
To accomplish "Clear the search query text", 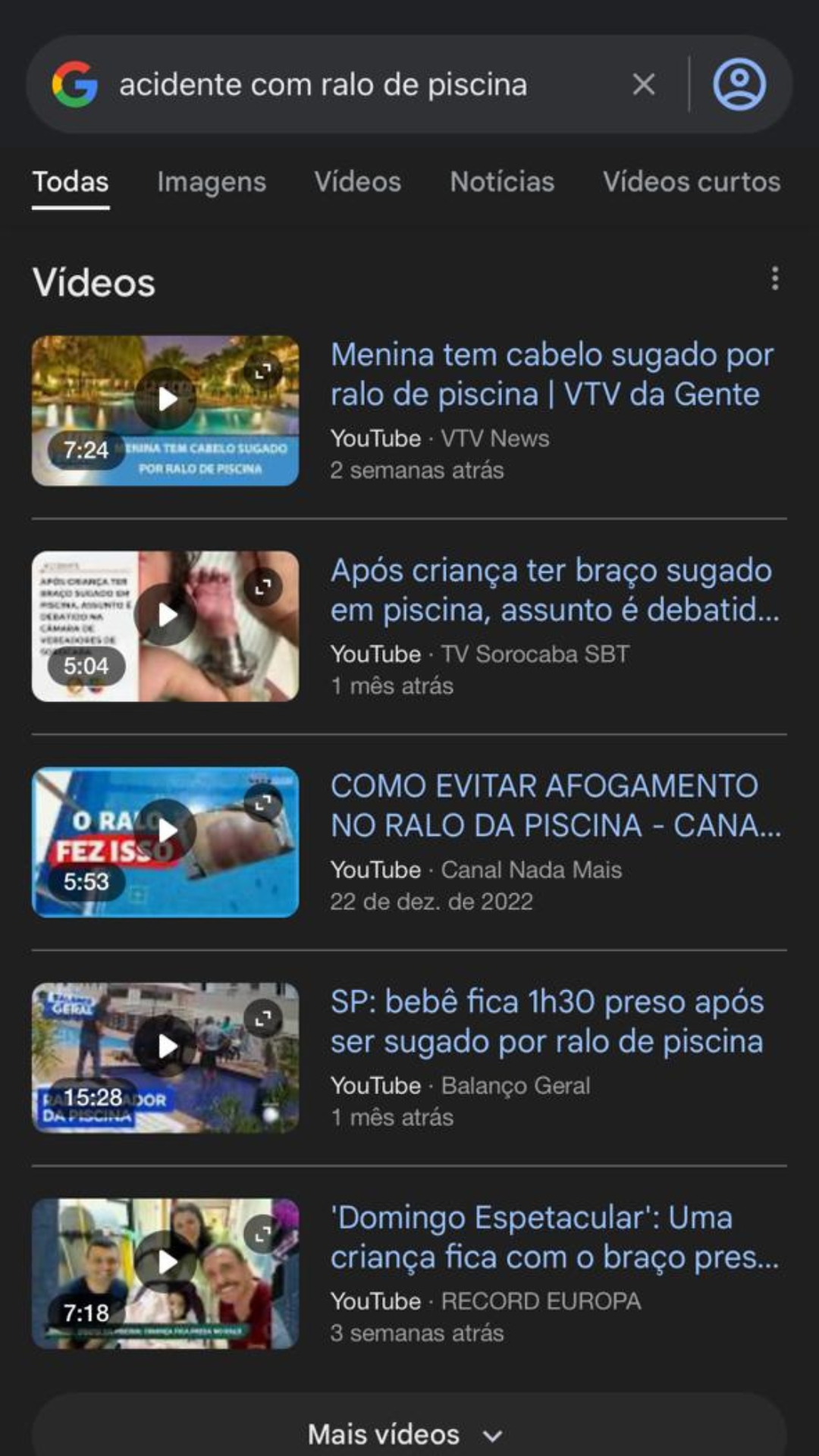I will pos(643,84).
